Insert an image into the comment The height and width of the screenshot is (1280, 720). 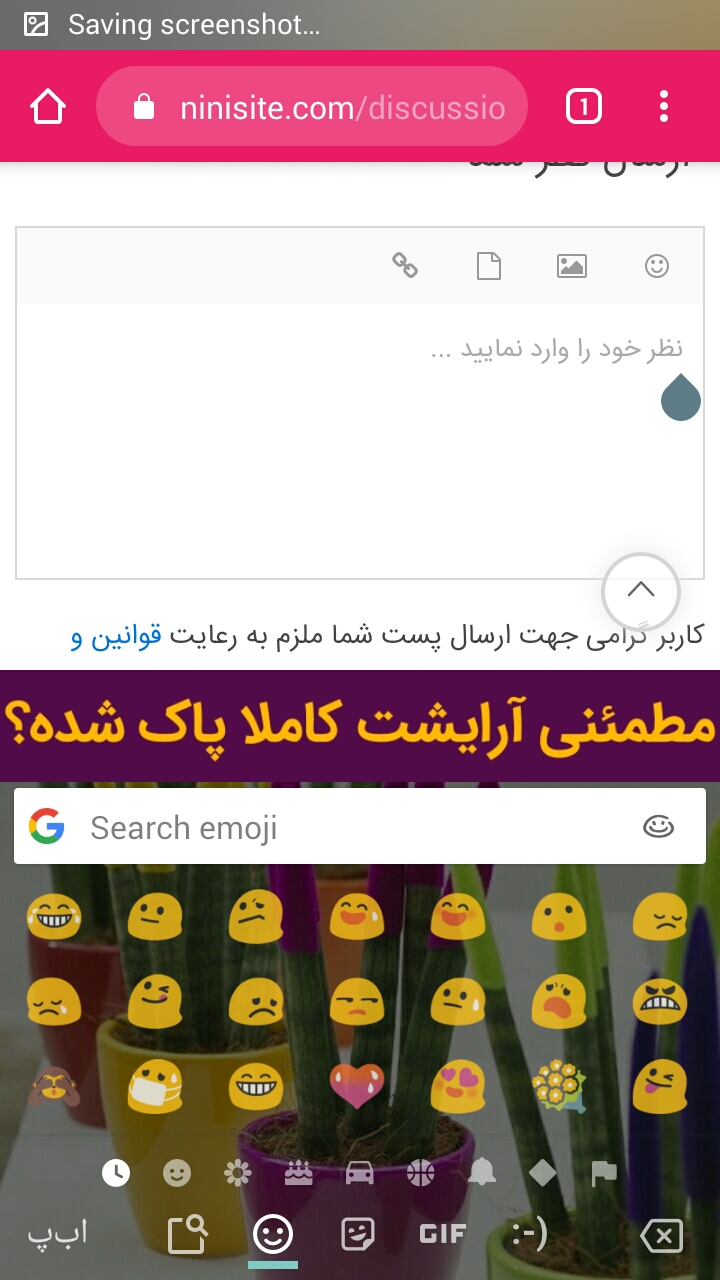571,266
